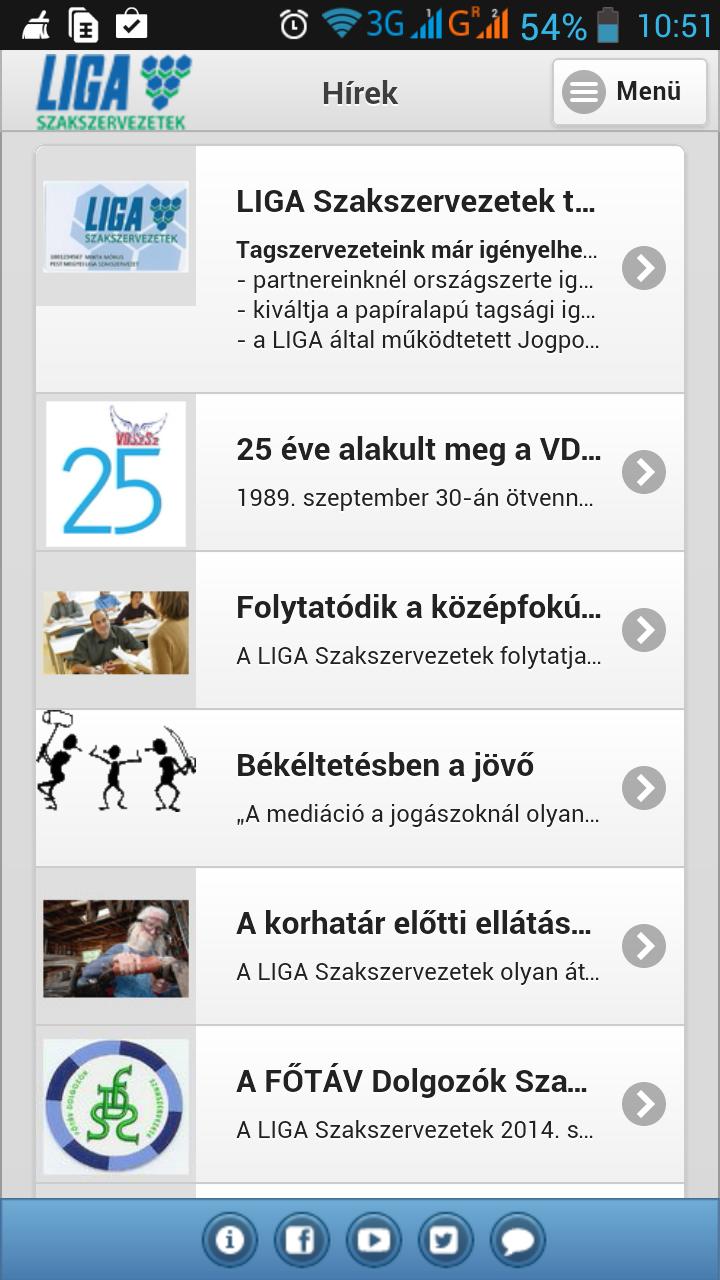Tap the classroom photo of the training article
The width and height of the screenshot is (720, 1280).
point(115,631)
